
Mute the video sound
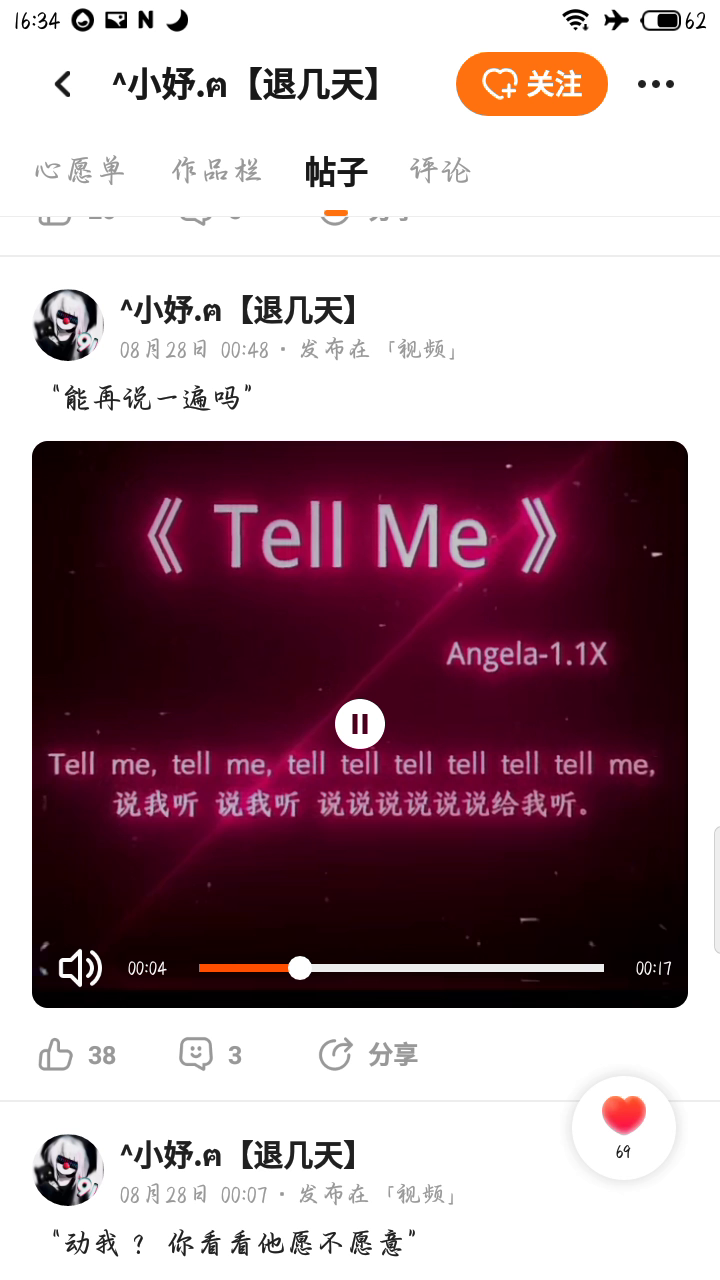[x=80, y=968]
